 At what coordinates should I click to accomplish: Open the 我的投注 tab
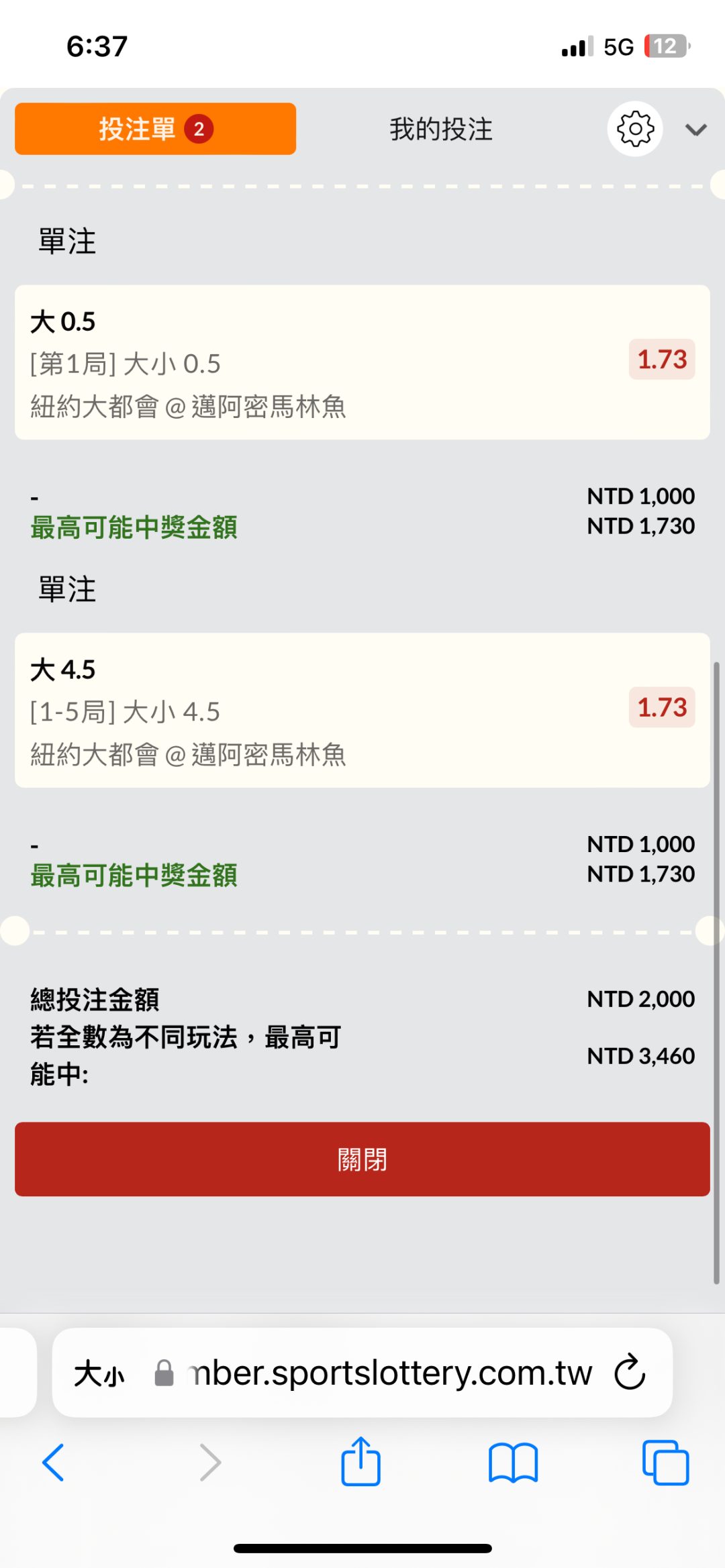click(x=441, y=129)
